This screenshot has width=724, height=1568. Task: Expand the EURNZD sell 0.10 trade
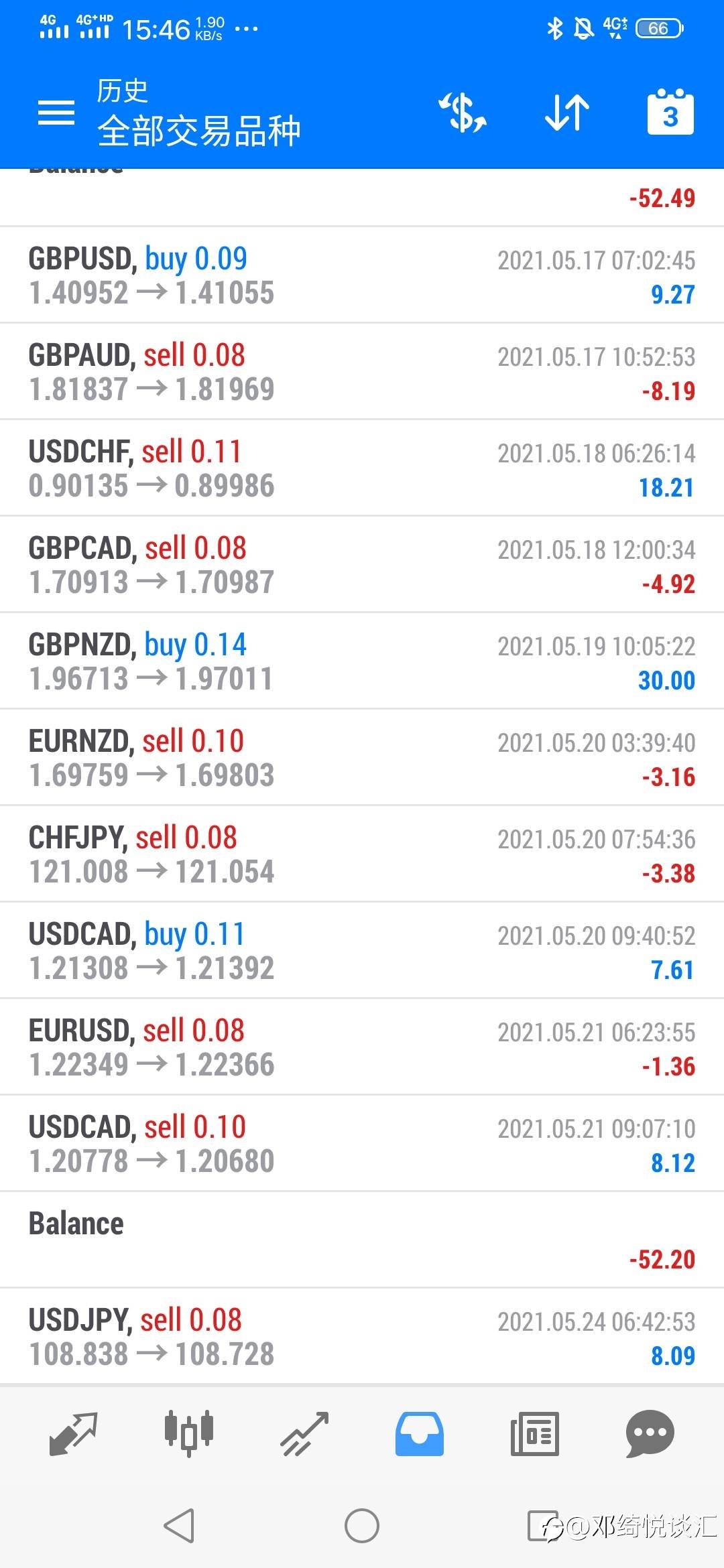click(x=362, y=758)
